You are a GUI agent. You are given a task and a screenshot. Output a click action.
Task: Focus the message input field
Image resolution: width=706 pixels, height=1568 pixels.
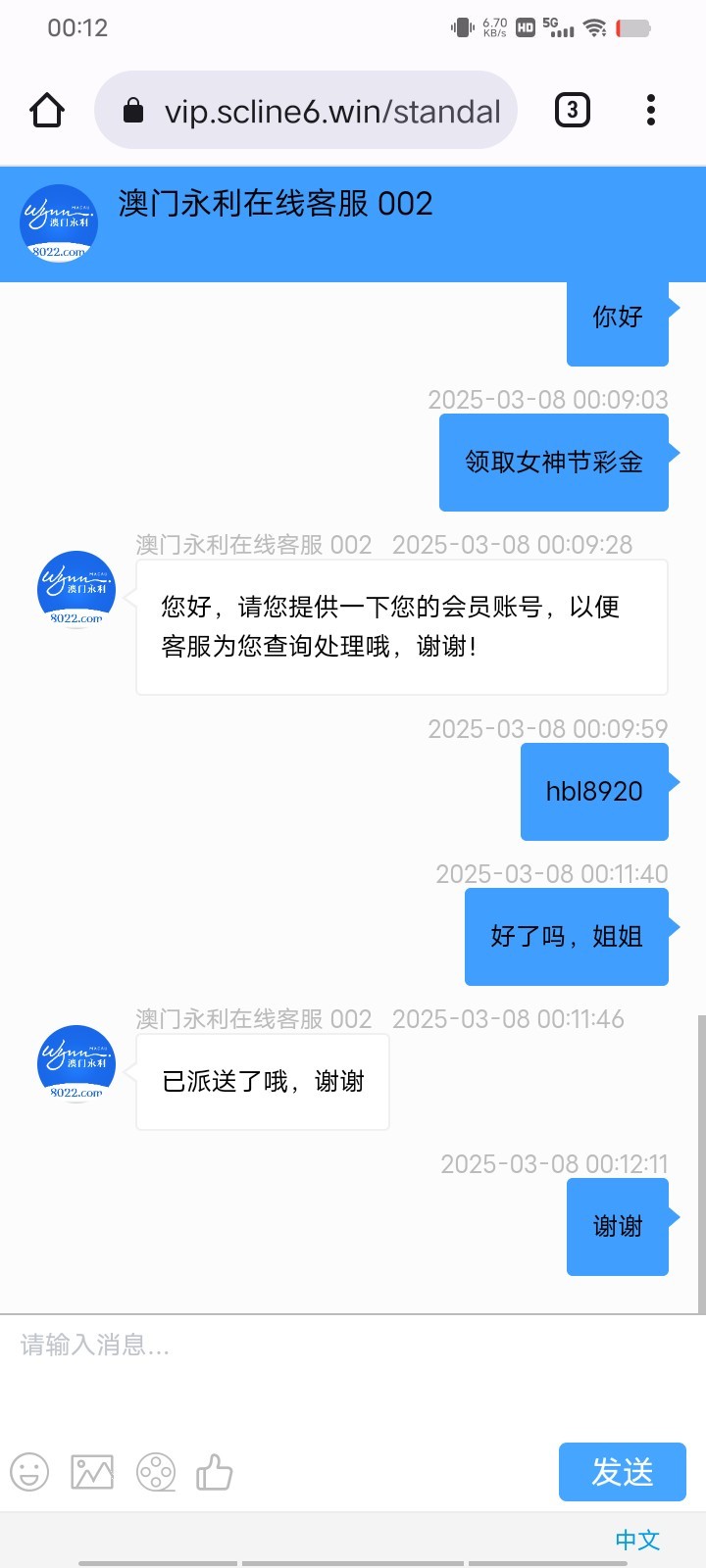[353, 1374]
